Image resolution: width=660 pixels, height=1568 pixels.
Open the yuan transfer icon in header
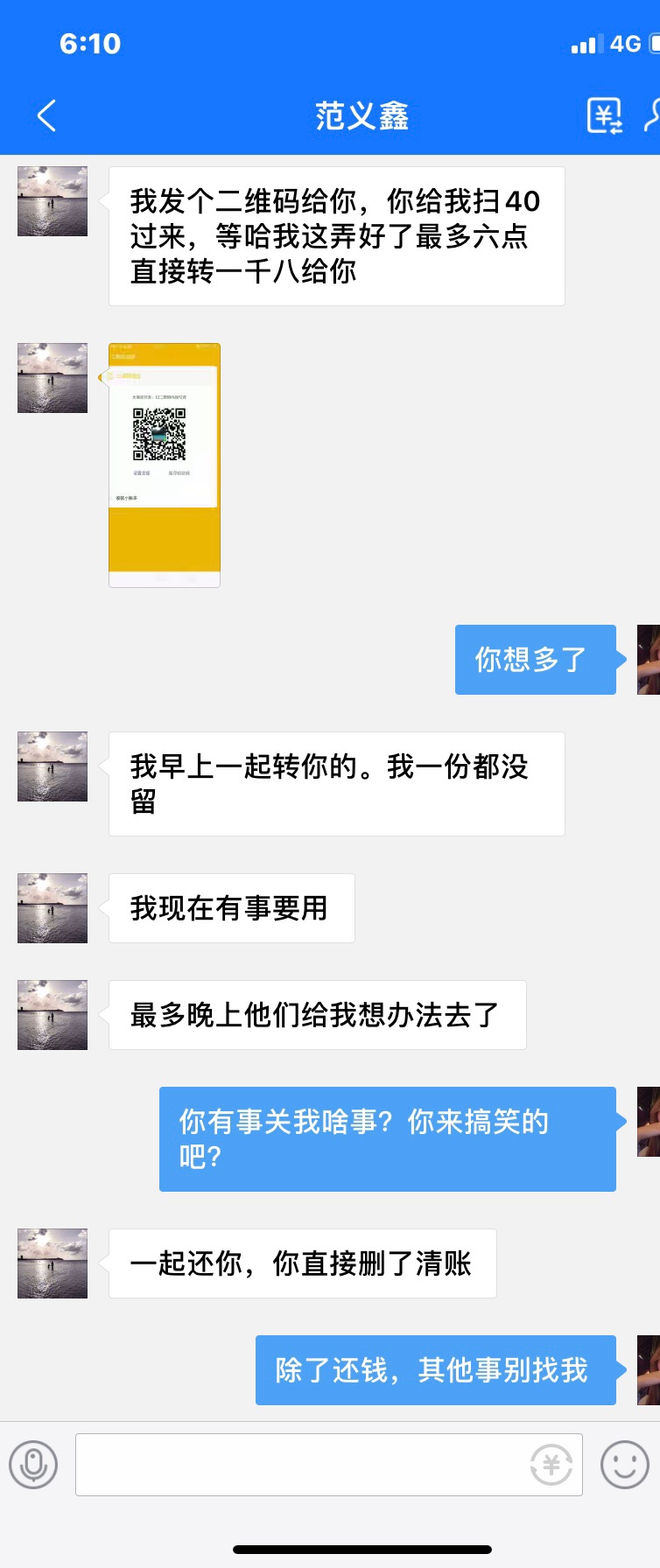pyautogui.click(x=604, y=115)
